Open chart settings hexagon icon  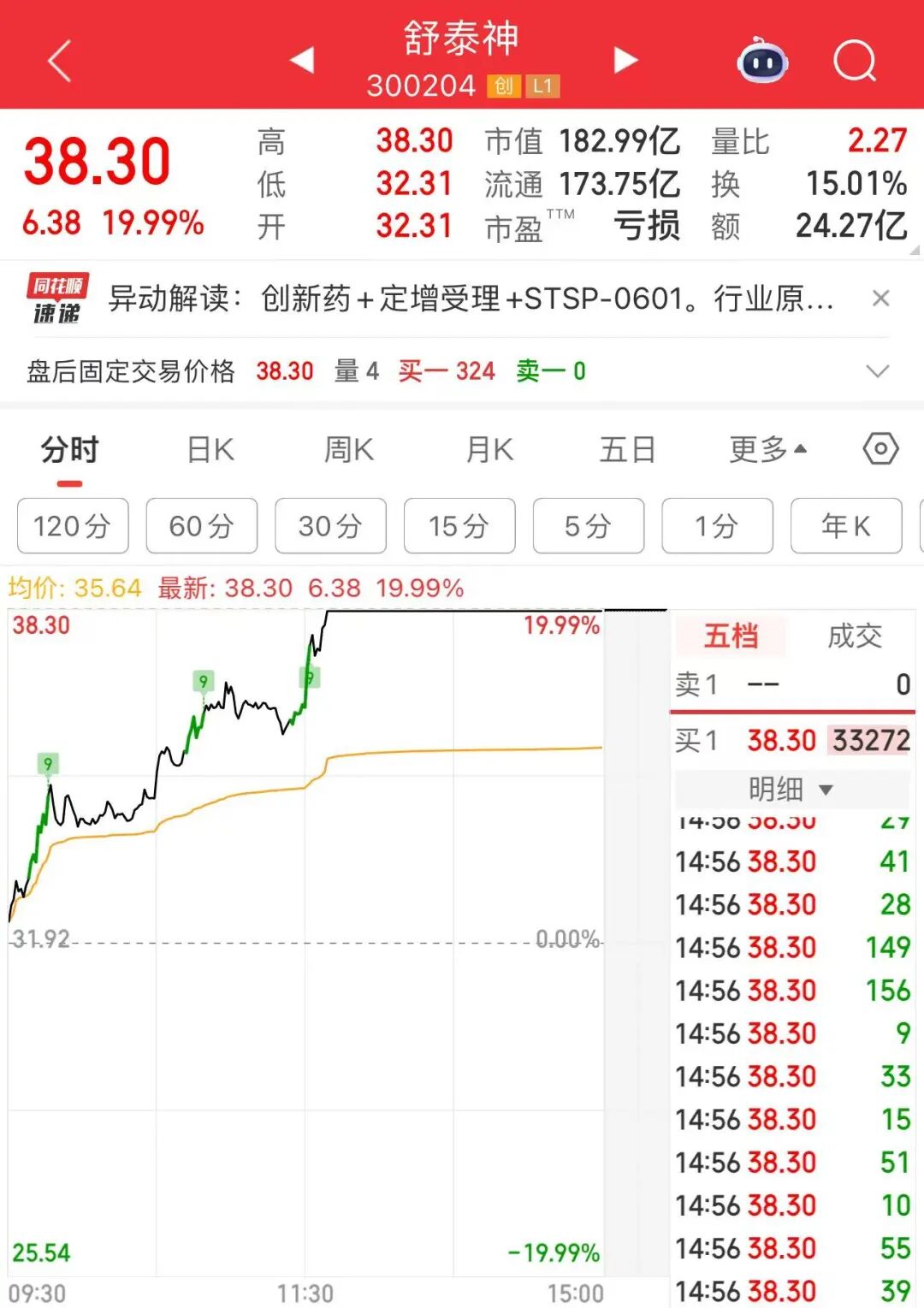pyautogui.click(x=880, y=448)
